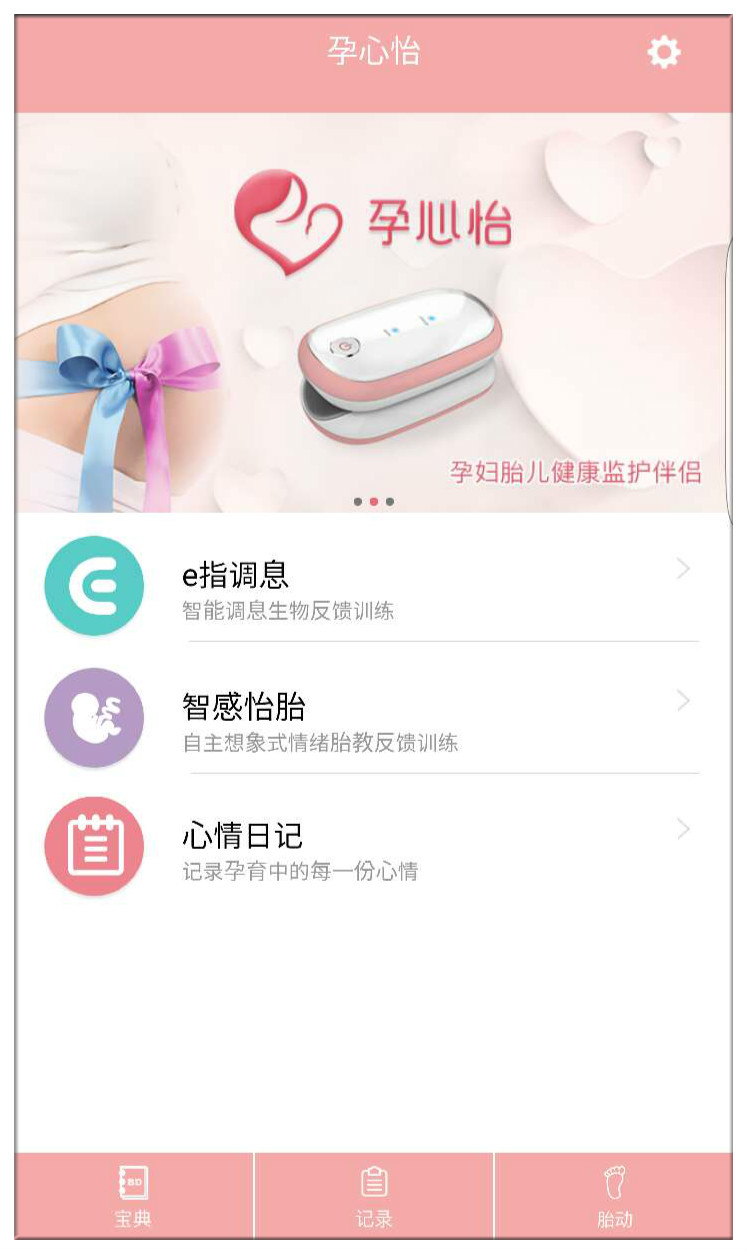Open the 孕心怡 product banner
The width and height of the screenshot is (747, 1254).
coord(373,312)
